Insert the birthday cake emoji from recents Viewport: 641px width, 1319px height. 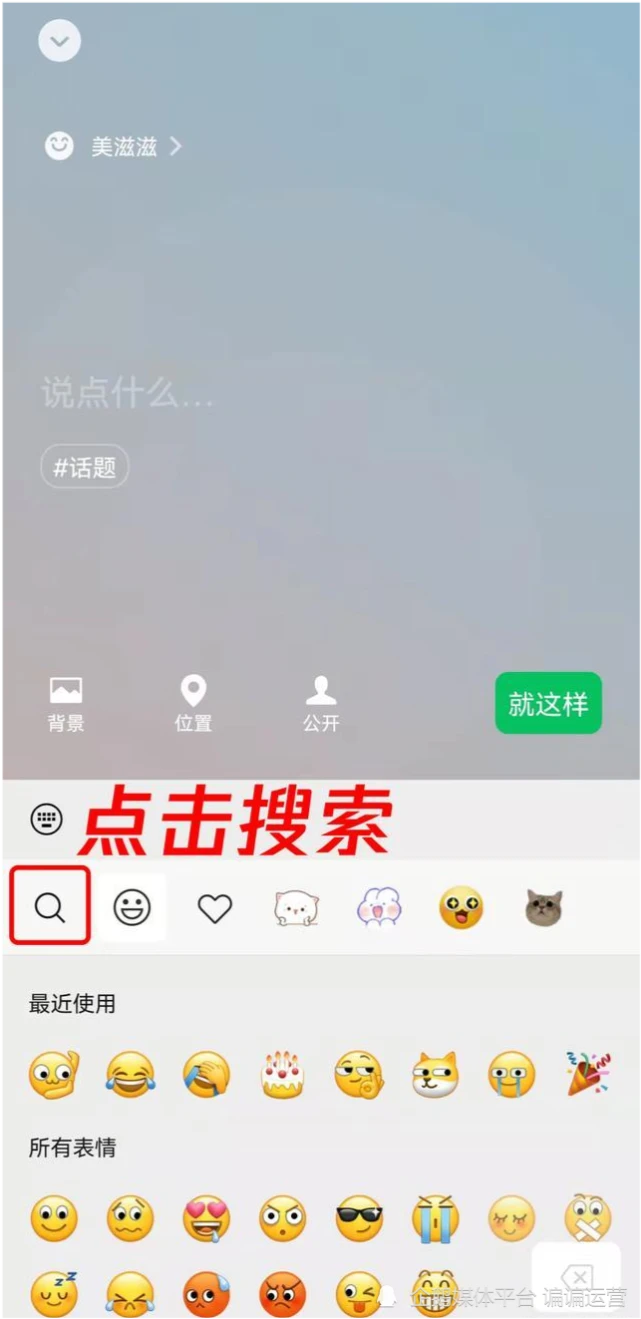282,1075
